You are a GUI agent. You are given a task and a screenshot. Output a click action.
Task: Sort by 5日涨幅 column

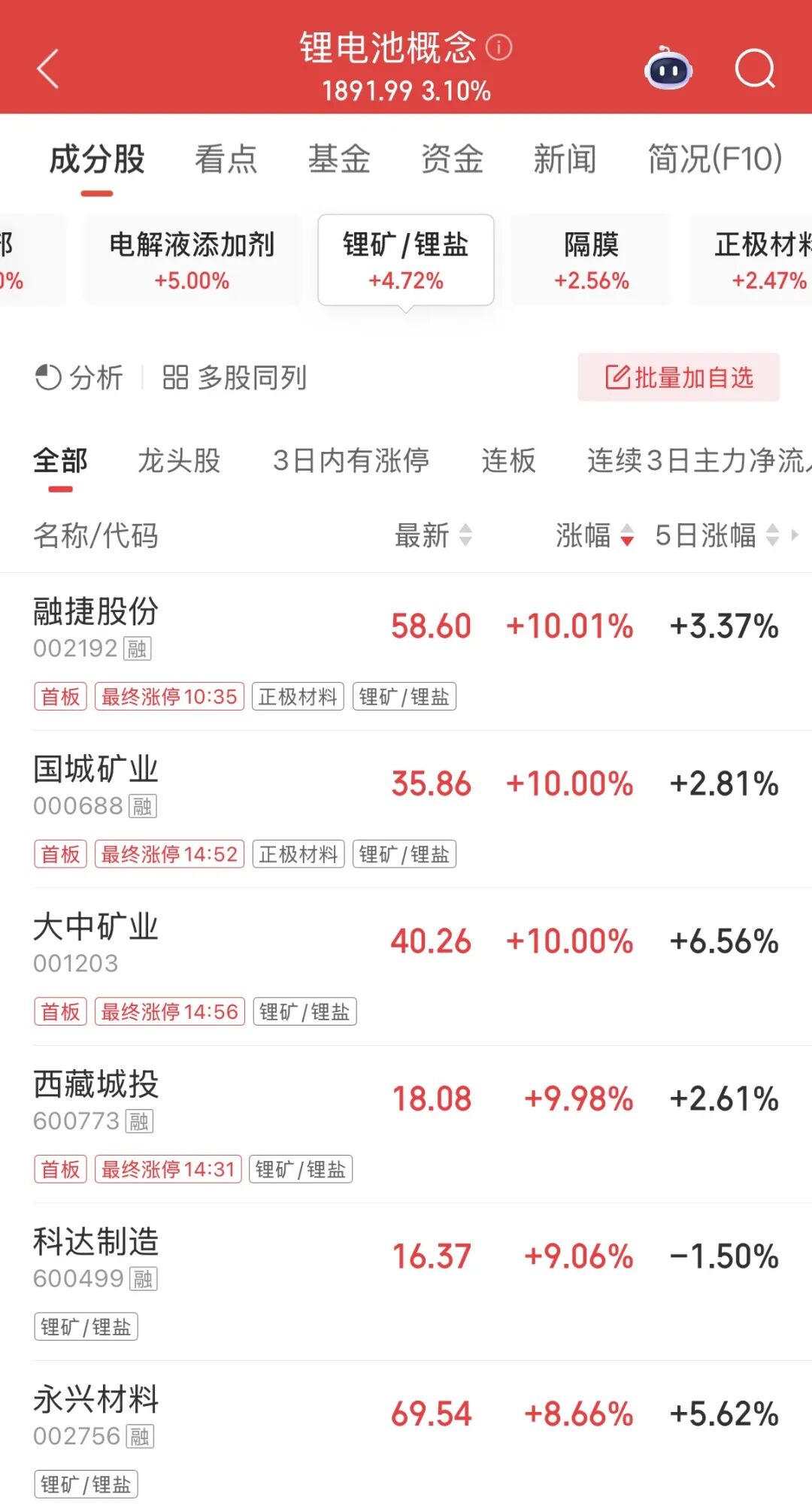coord(717,535)
